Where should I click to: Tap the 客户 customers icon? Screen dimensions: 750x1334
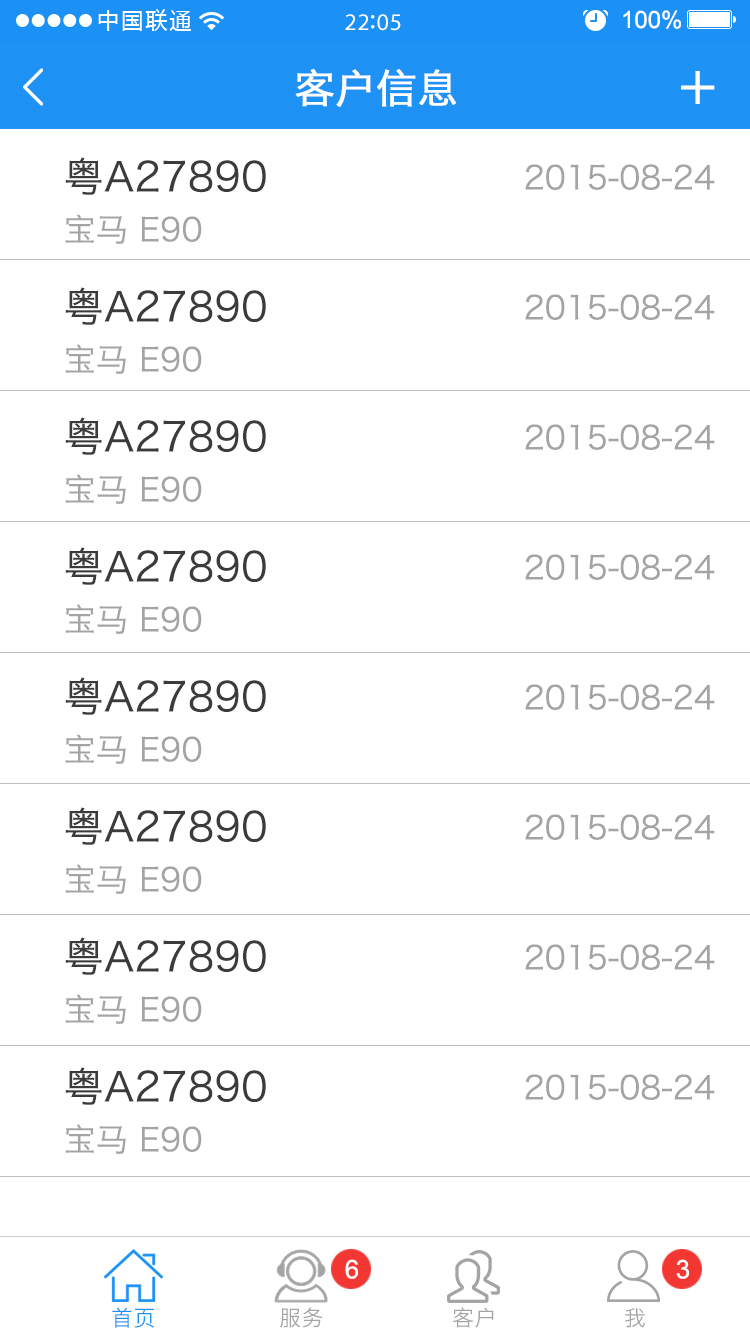click(472, 1275)
